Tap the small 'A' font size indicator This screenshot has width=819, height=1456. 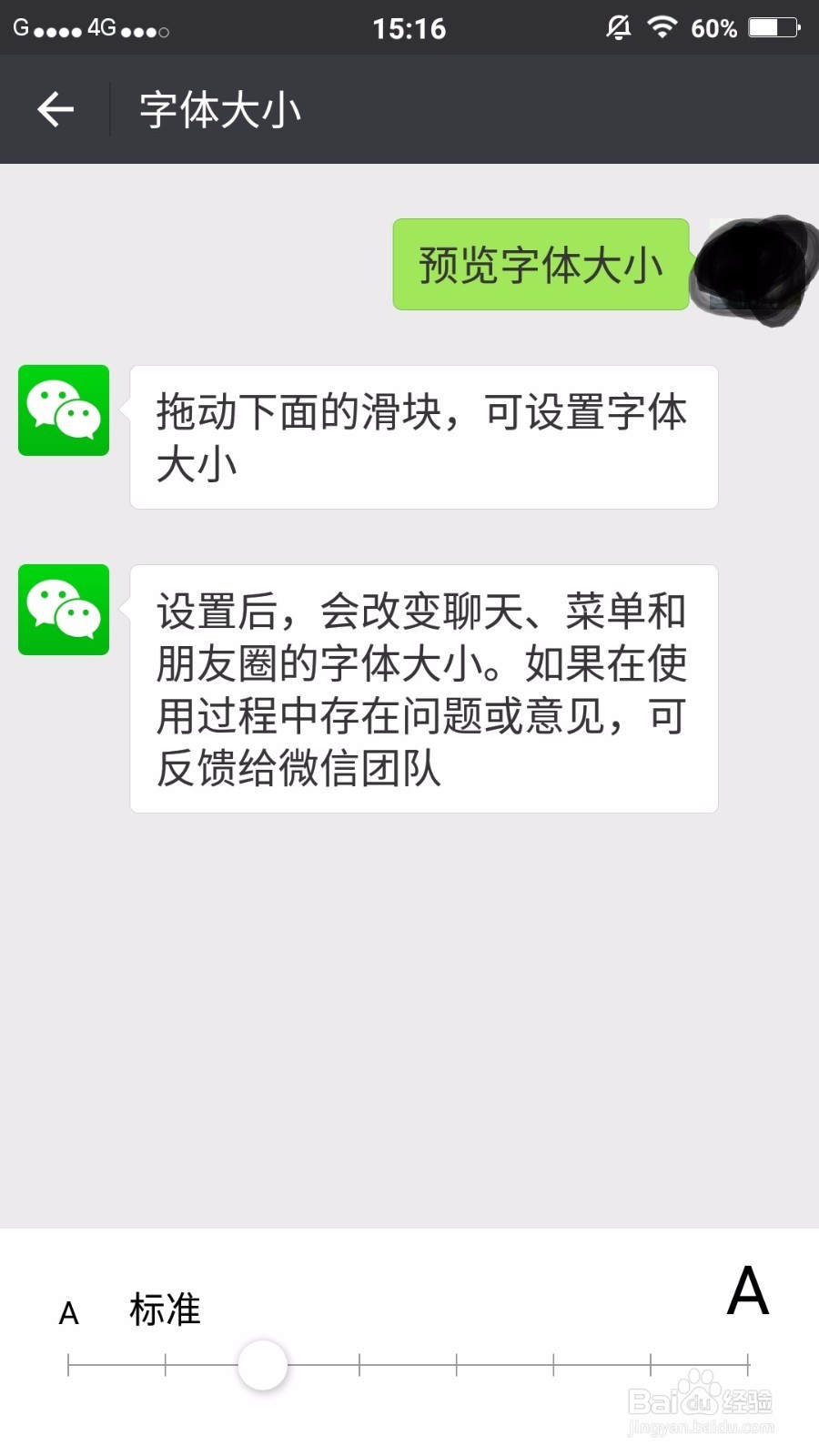68,1312
